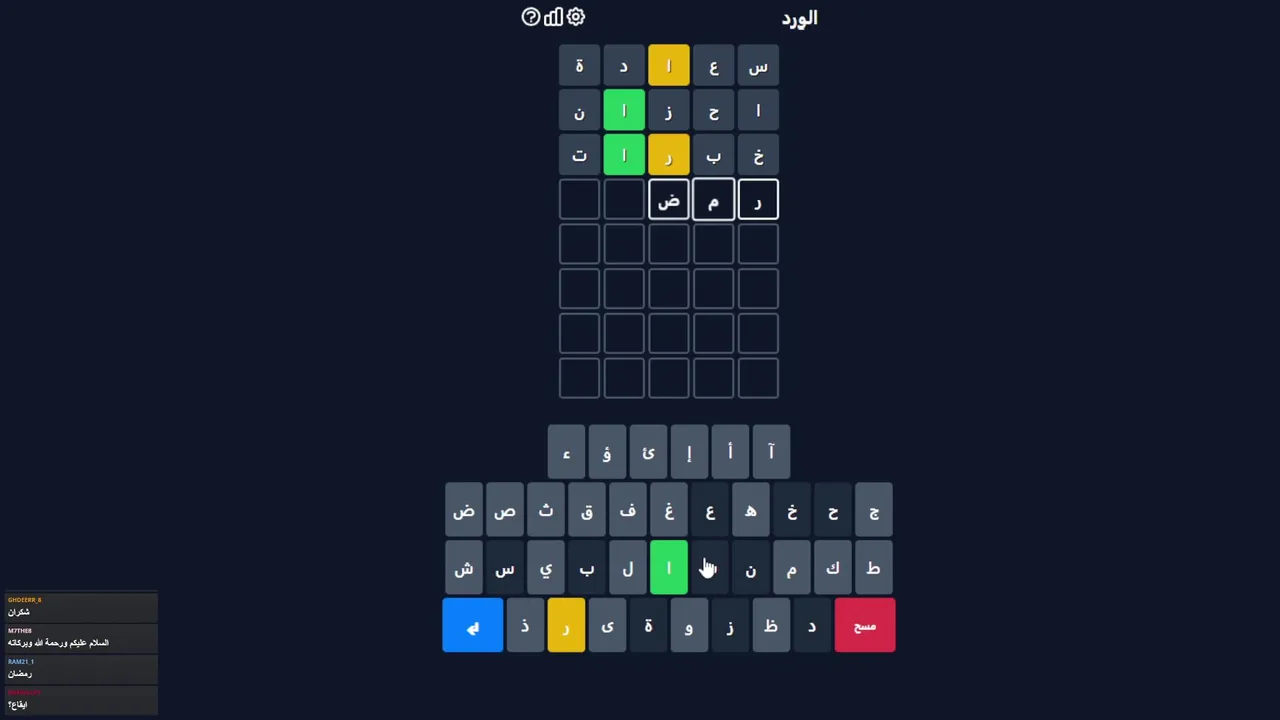
Task: Open the help question mark icon
Action: pyautogui.click(x=531, y=17)
